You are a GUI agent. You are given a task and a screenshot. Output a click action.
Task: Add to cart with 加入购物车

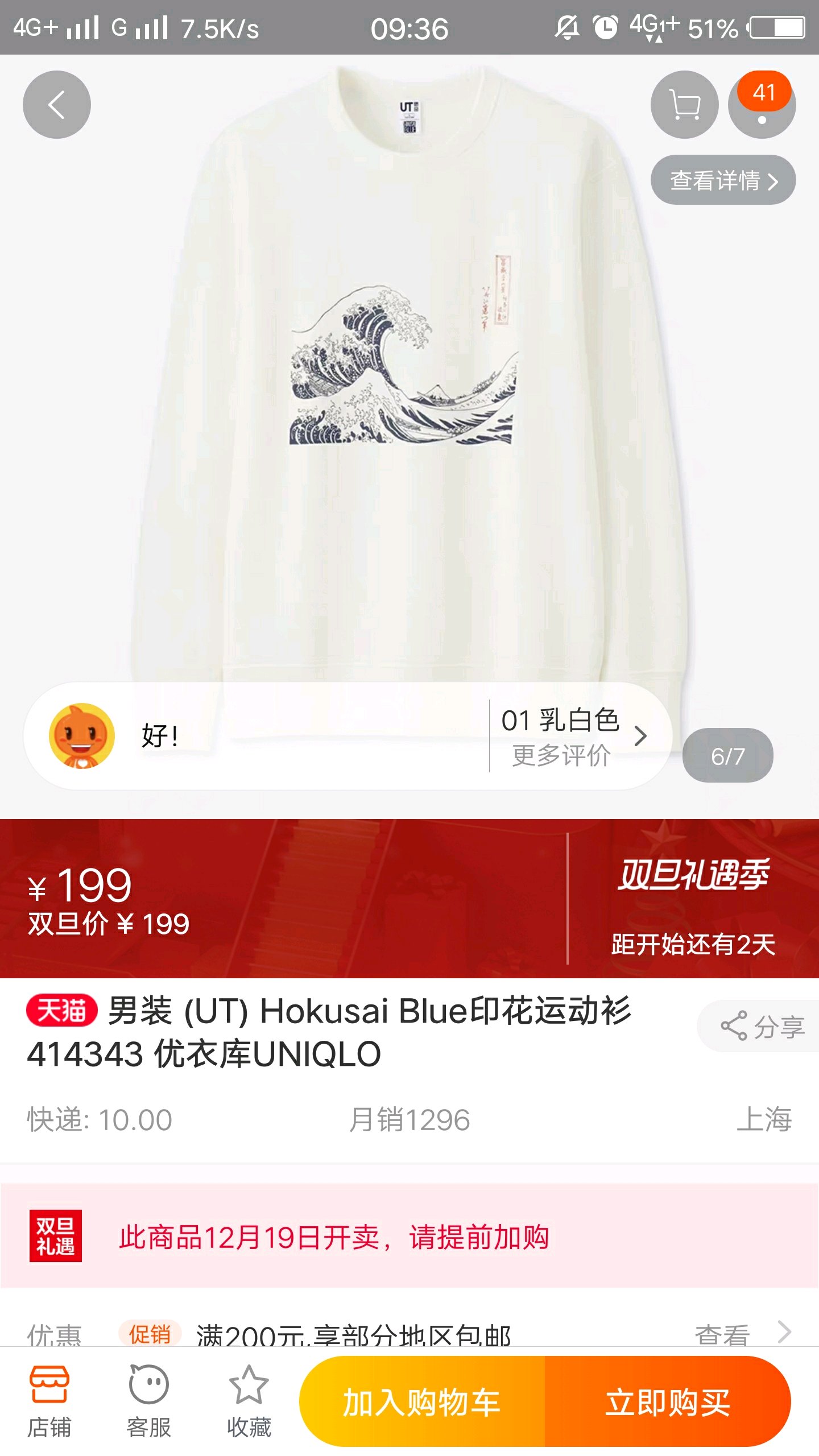(x=422, y=1401)
